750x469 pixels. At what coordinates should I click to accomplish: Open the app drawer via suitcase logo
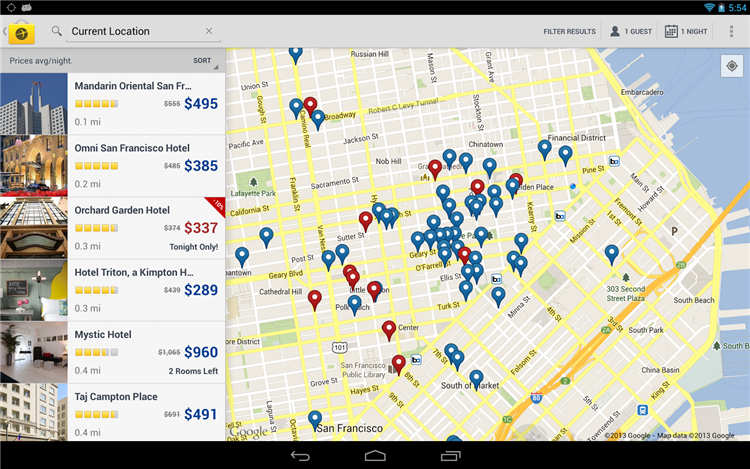pos(22,32)
